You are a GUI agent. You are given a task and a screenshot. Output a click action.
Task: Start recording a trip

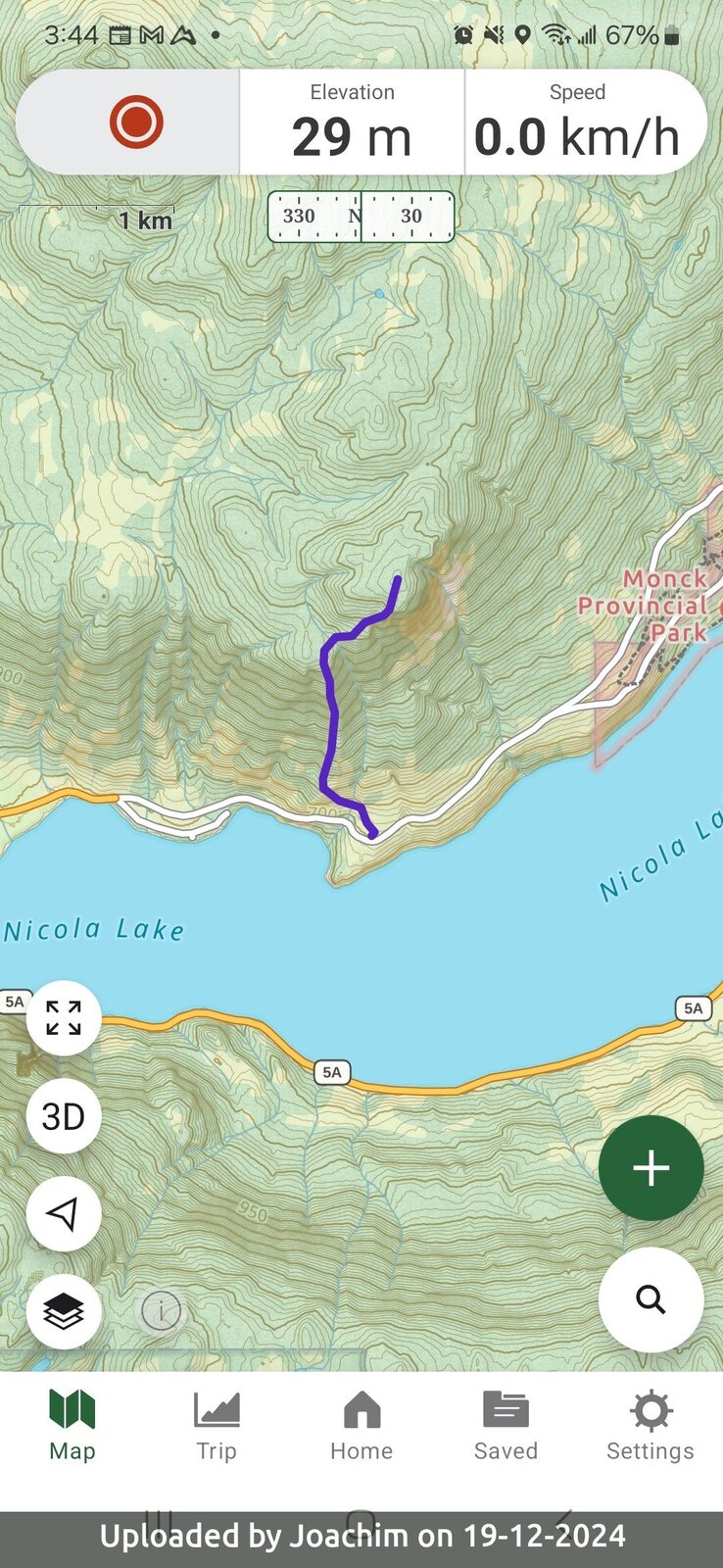tap(135, 122)
